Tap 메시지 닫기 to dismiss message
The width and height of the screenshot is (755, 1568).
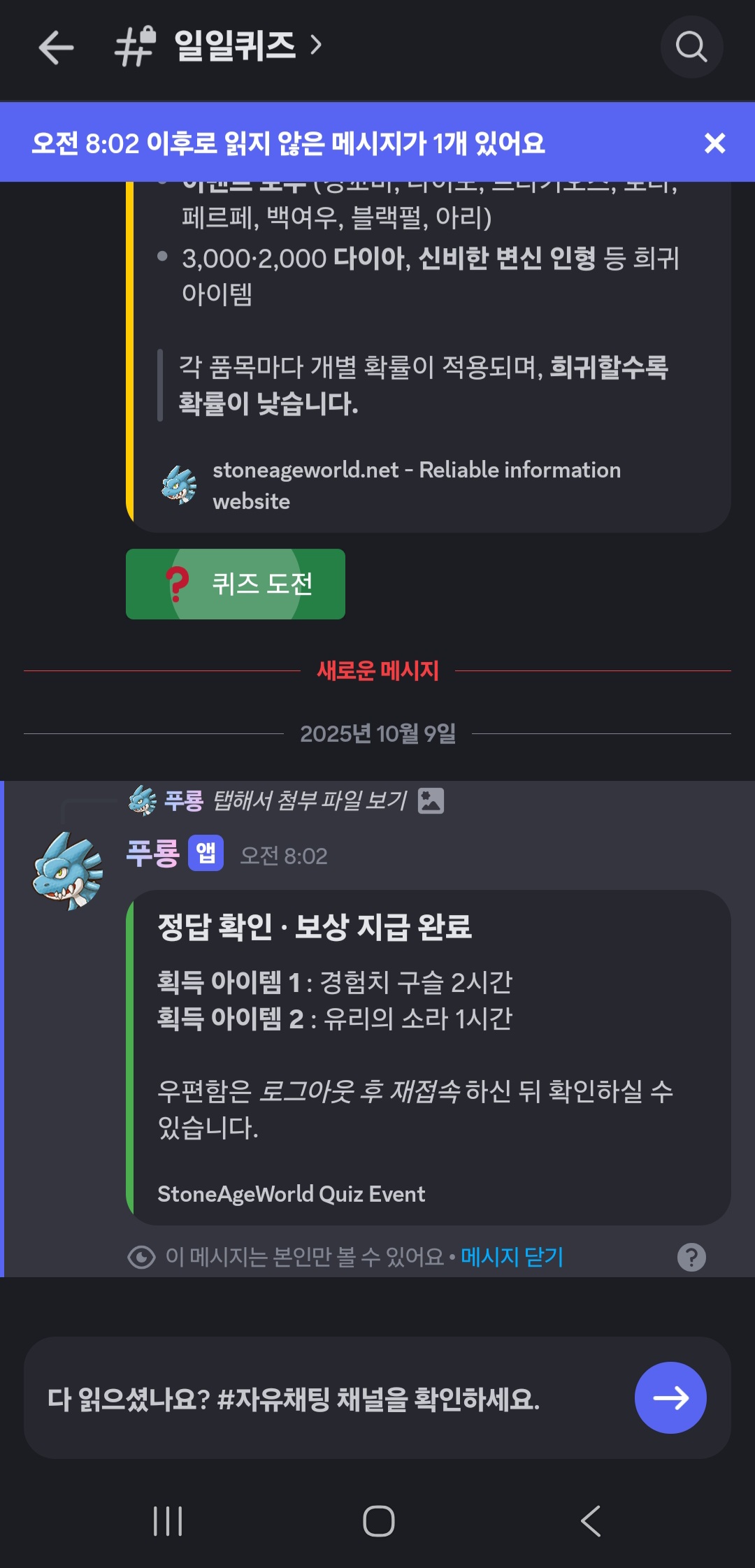point(512,1257)
